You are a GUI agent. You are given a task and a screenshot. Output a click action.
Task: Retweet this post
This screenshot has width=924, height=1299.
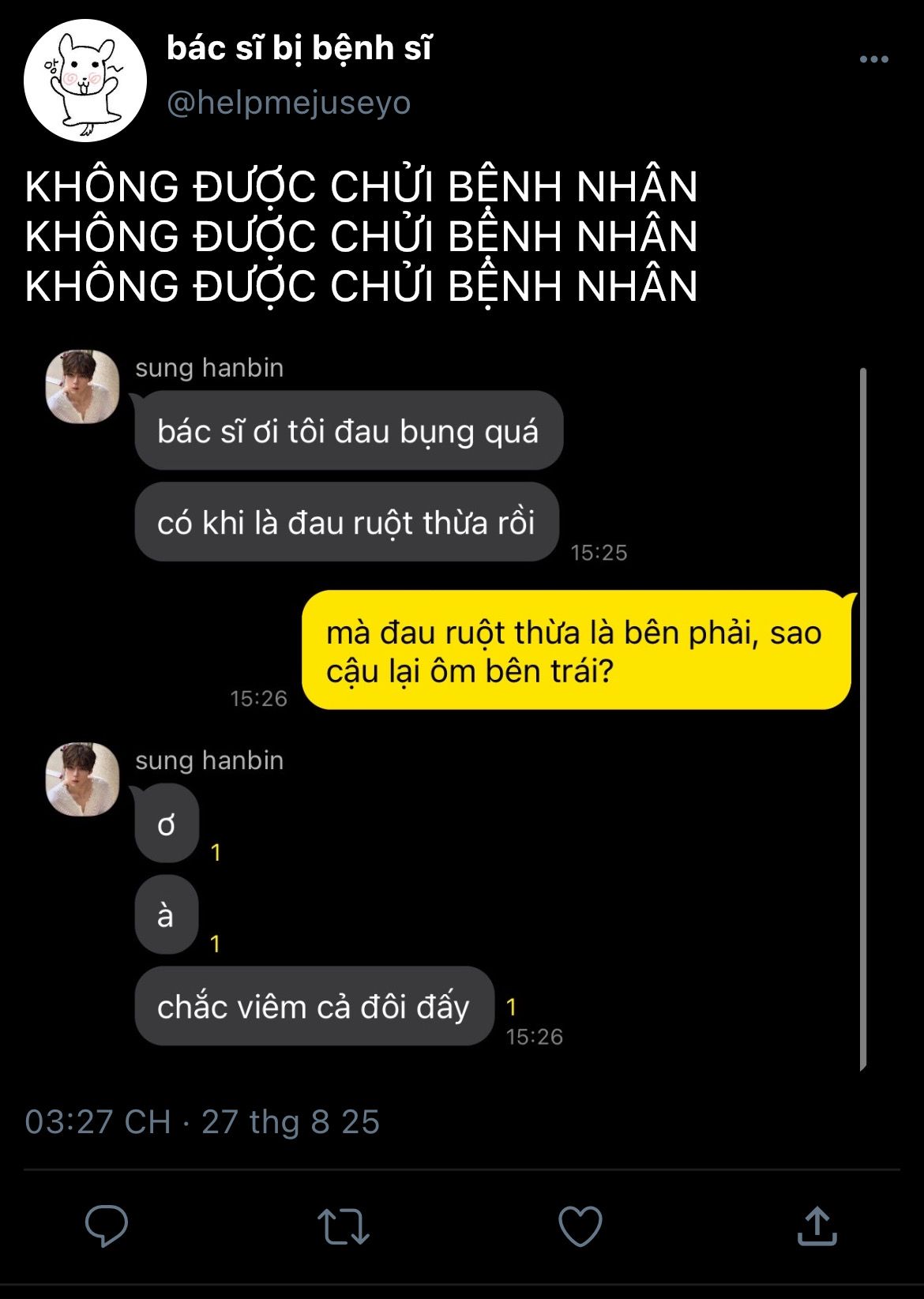(x=344, y=1226)
